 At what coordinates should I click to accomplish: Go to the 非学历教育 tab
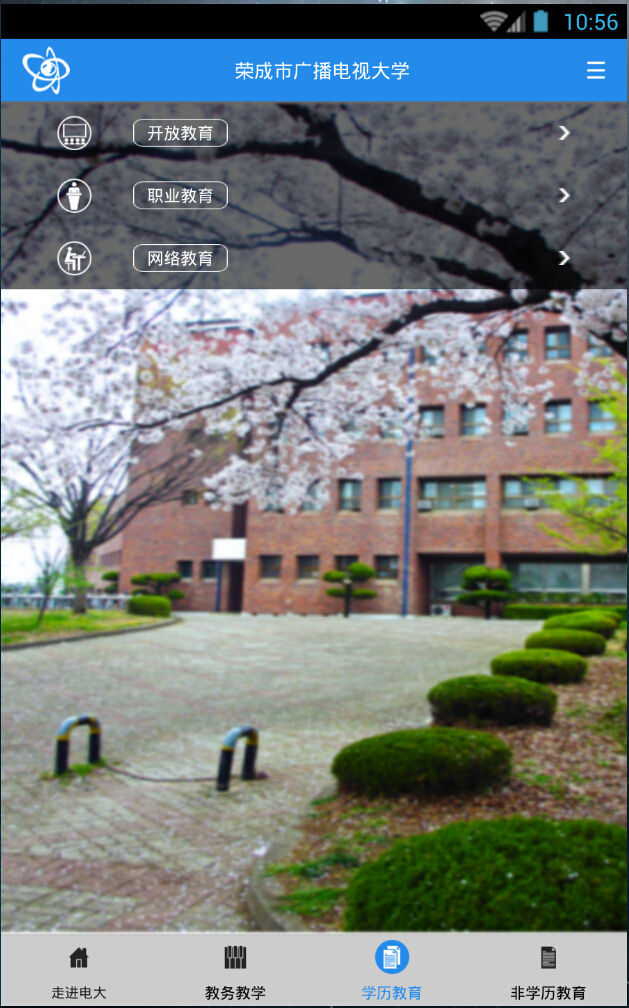tap(548, 971)
